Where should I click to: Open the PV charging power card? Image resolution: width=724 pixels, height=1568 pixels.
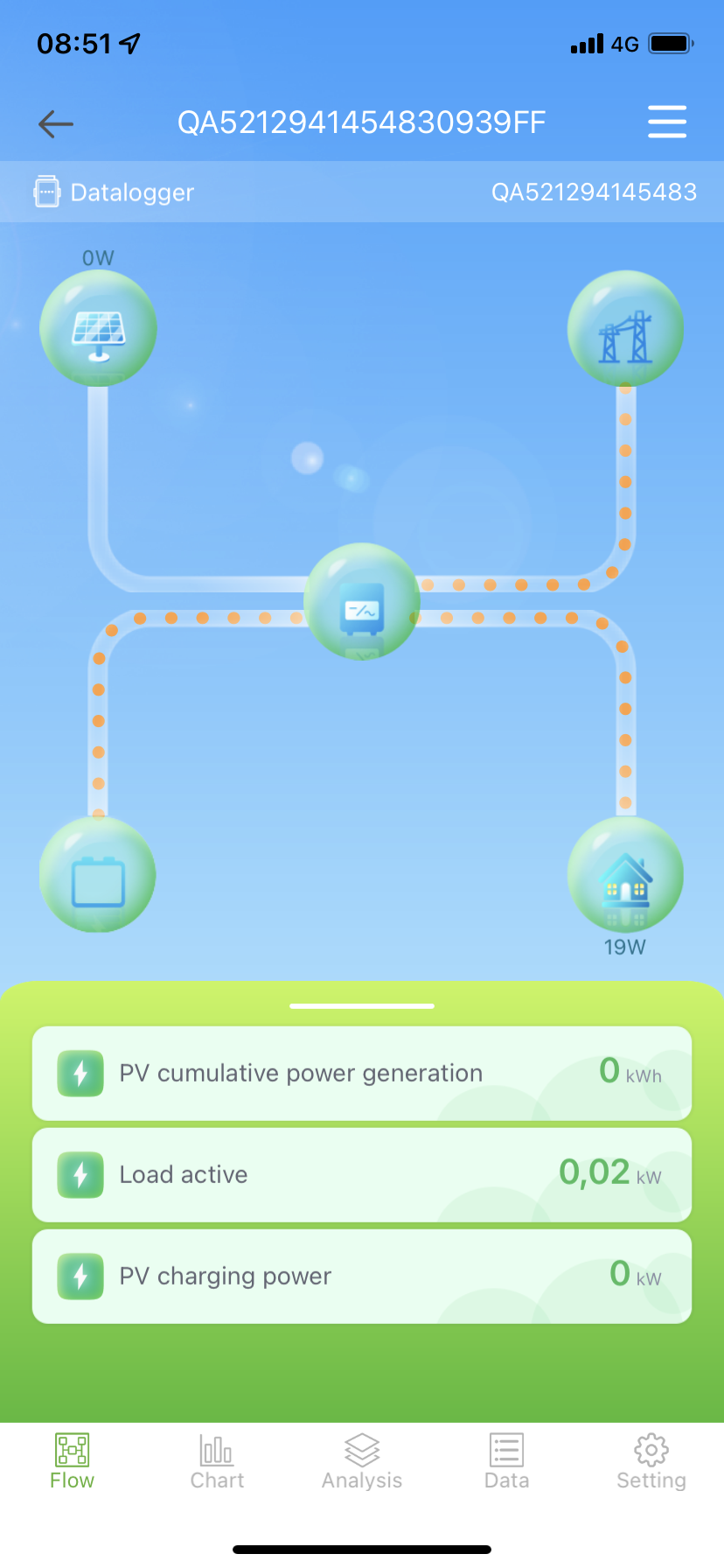point(362,1276)
